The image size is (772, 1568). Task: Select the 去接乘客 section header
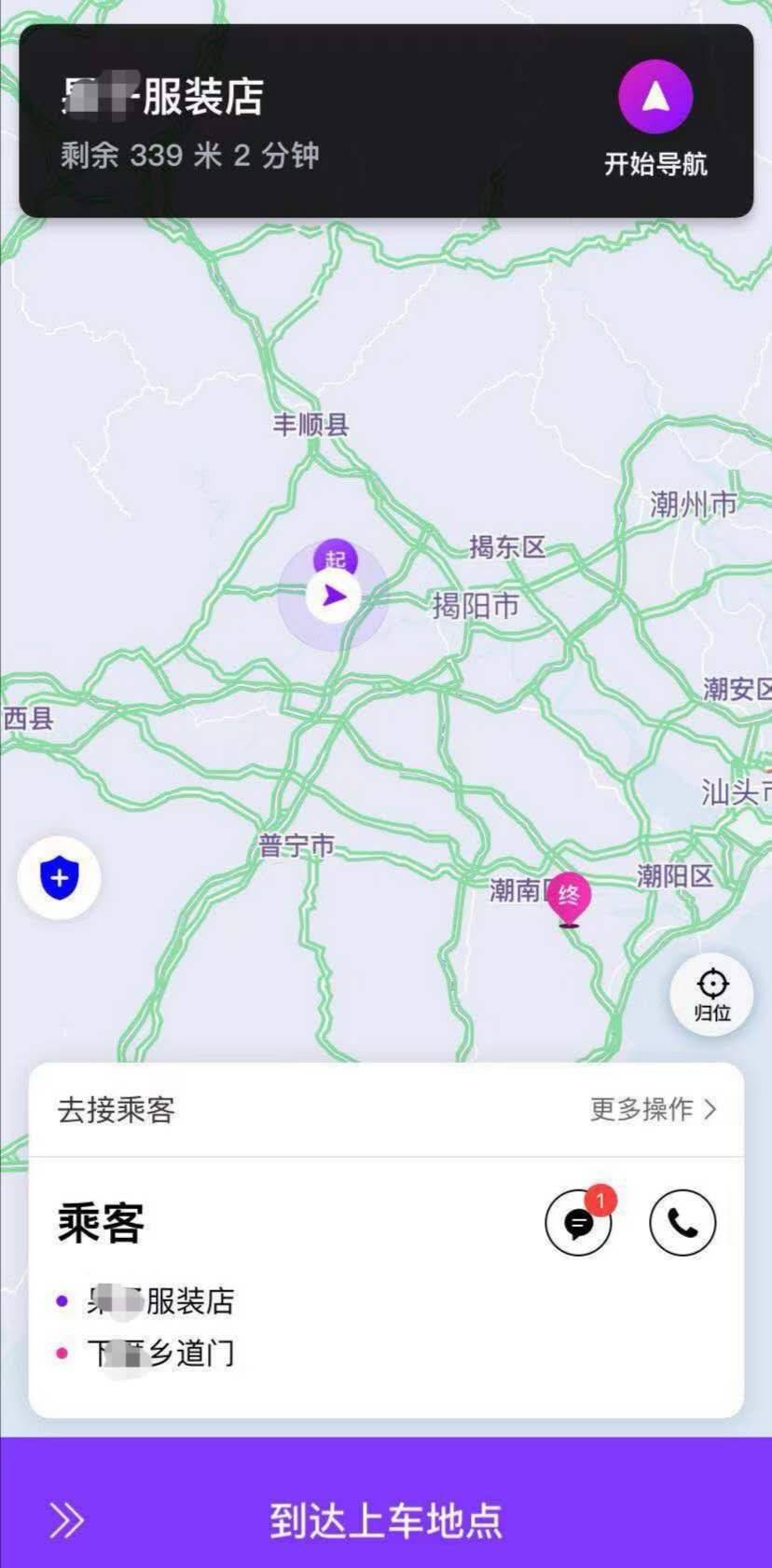click(x=115, y=1109)
